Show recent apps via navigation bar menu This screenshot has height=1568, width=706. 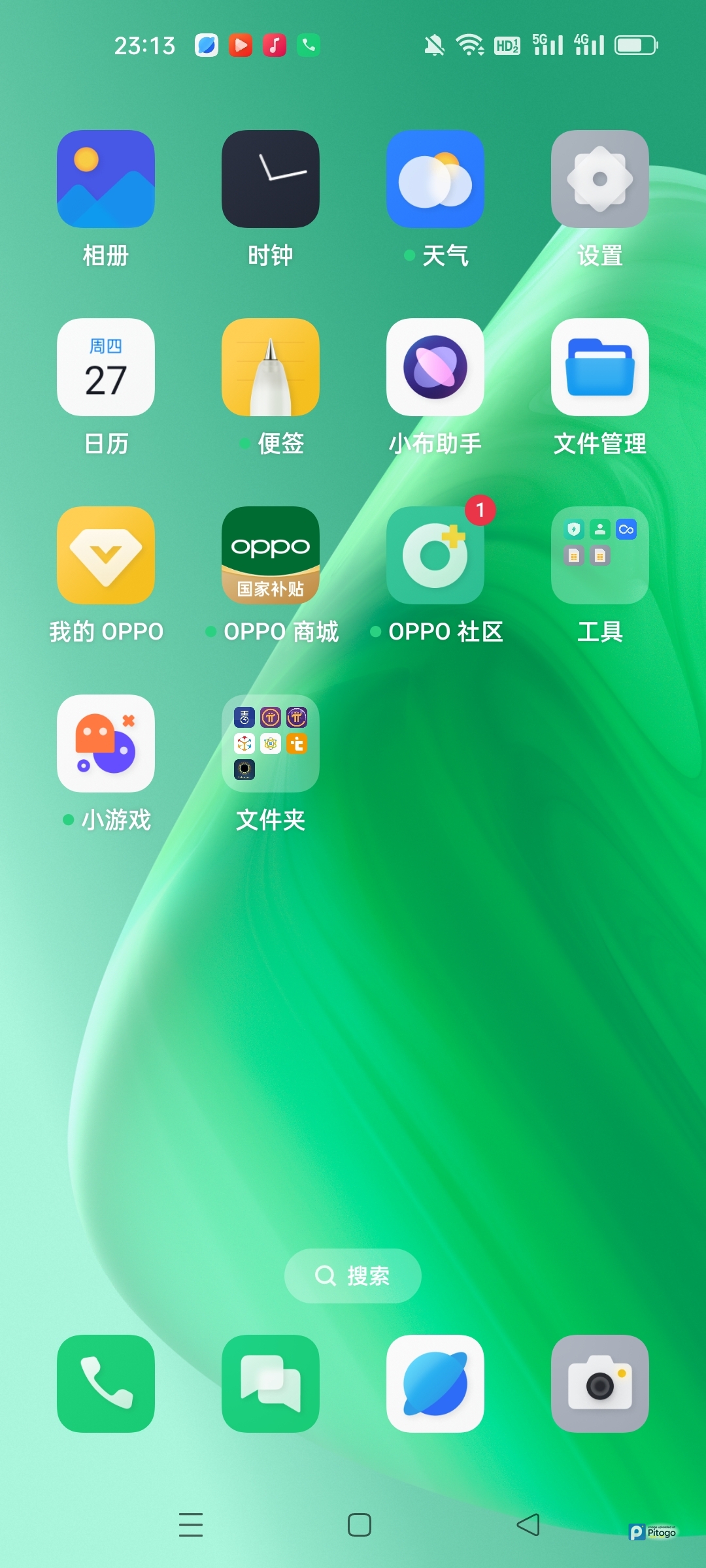(191, 1525)
